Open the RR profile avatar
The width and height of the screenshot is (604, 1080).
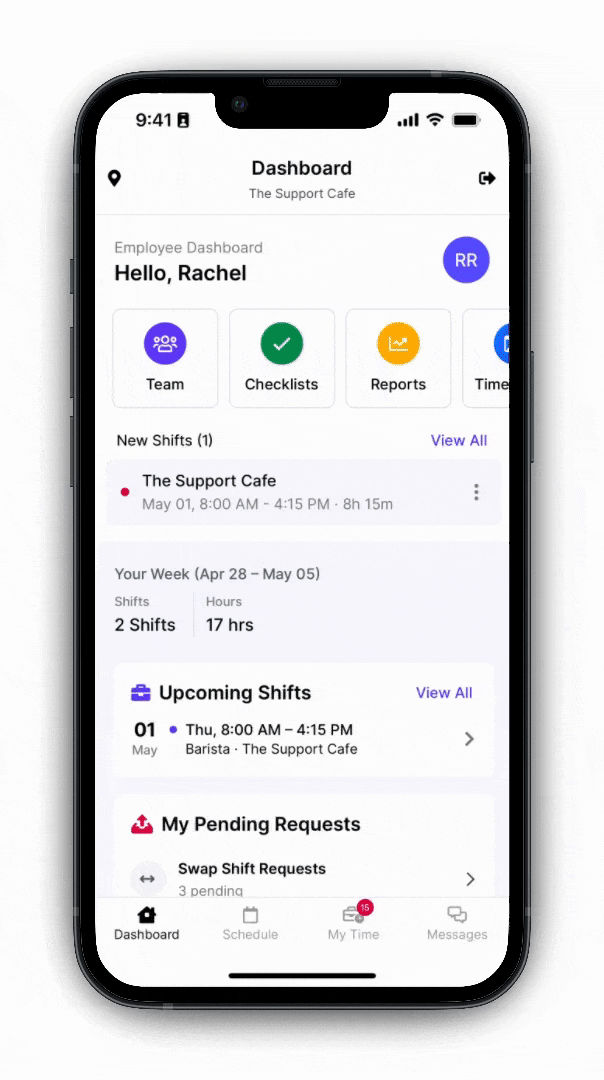point(466,261)
